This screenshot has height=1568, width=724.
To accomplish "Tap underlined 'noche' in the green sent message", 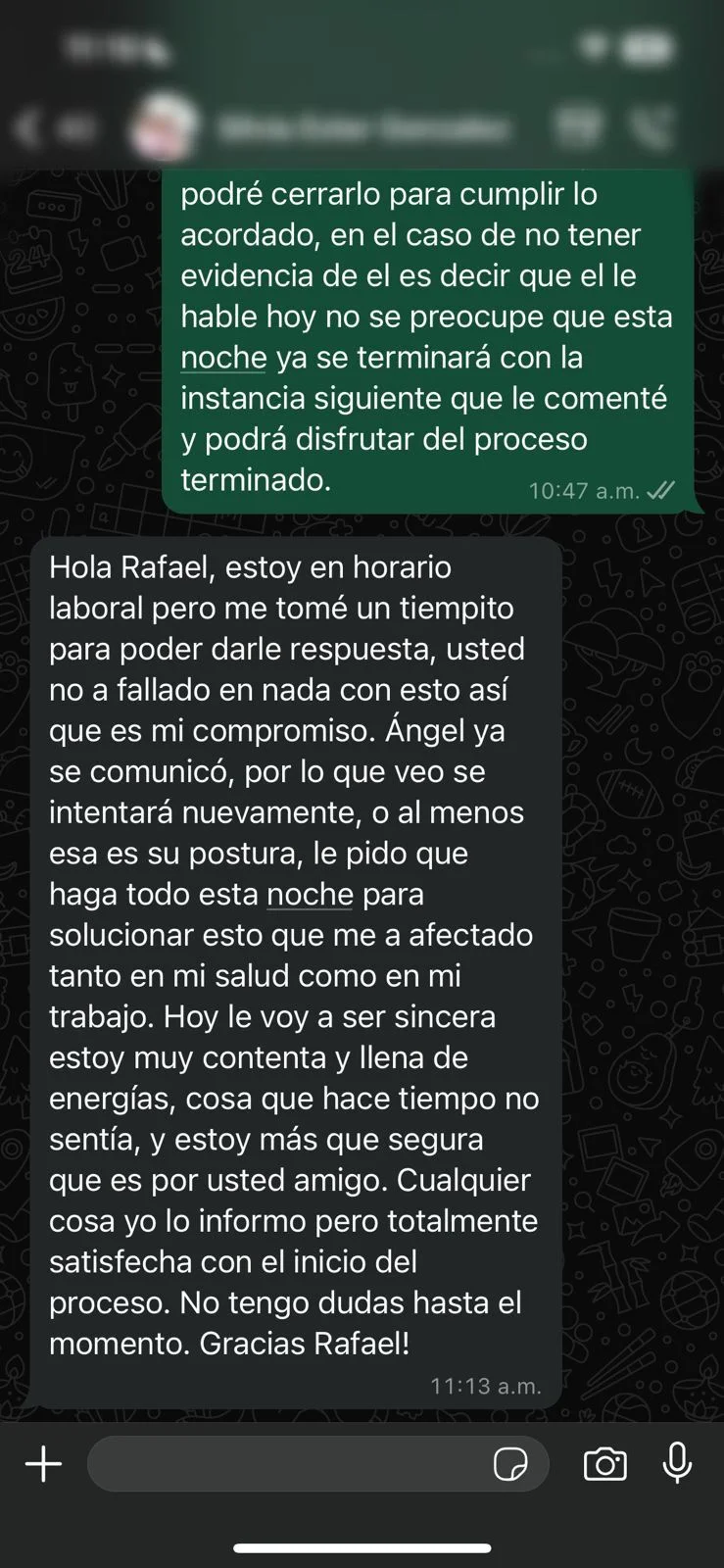I will (221, 358).
